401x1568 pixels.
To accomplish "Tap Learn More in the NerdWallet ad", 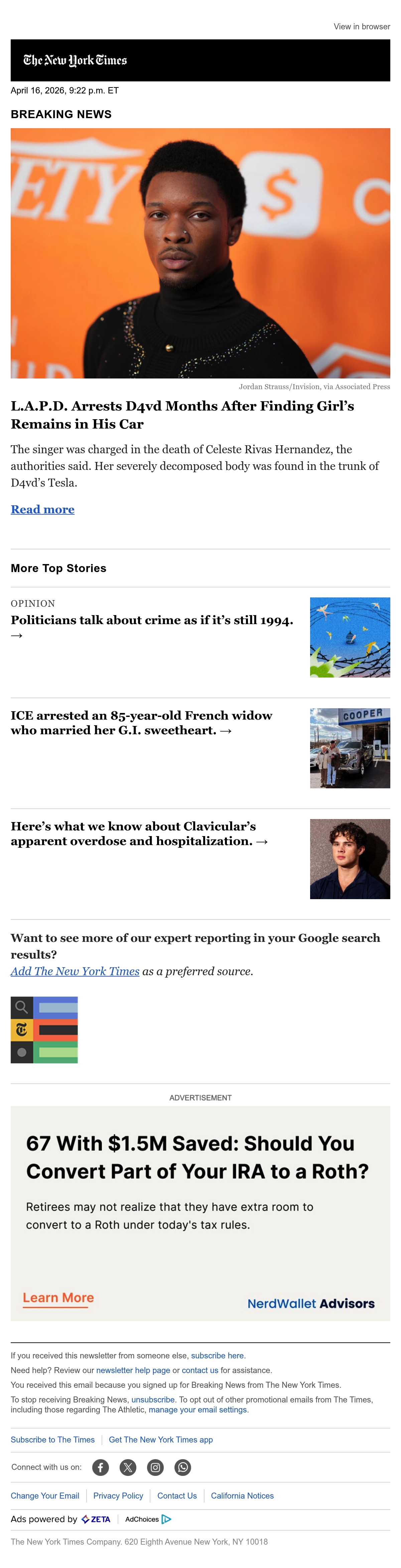I will [x=58, y=1298].
